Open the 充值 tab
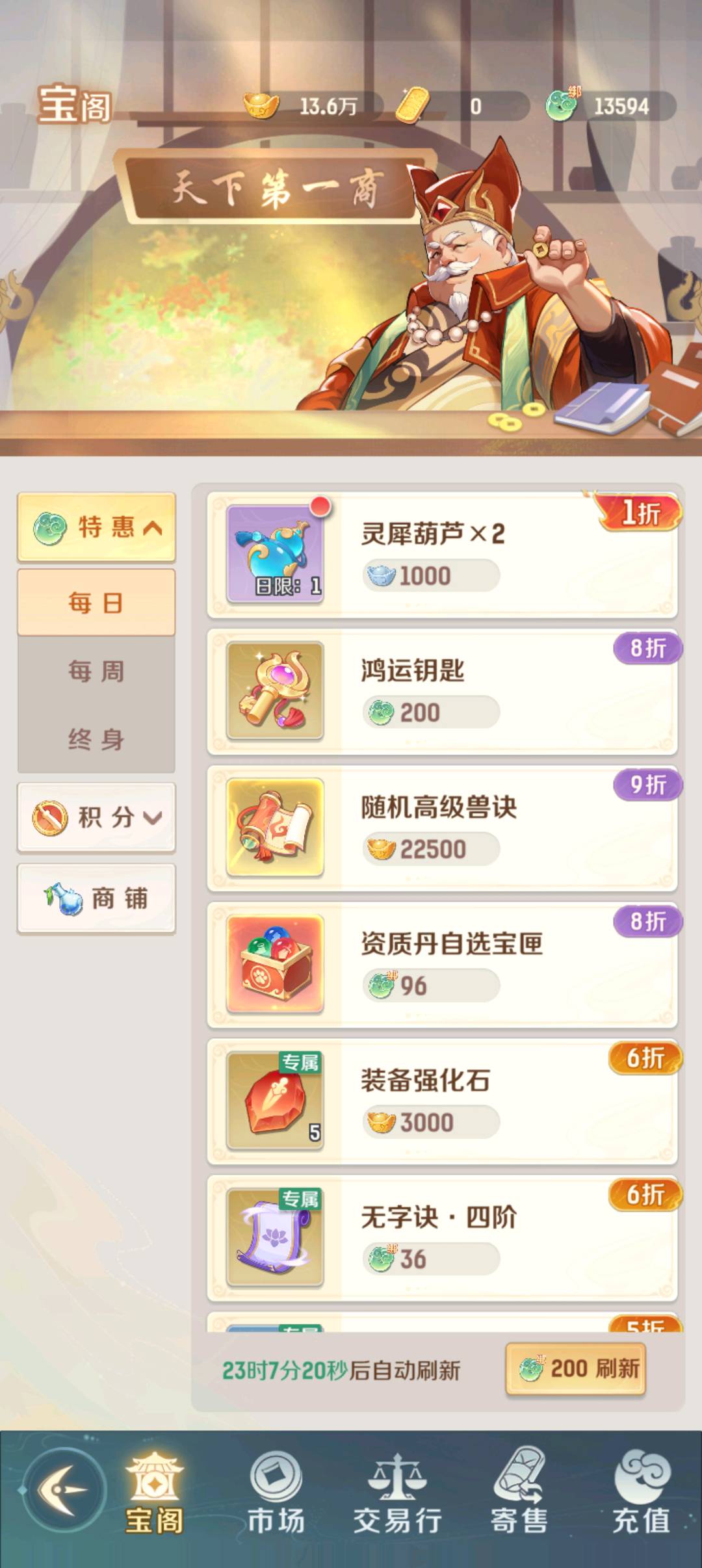This screenshot has width=702, height=1568. coord(641,1494)
